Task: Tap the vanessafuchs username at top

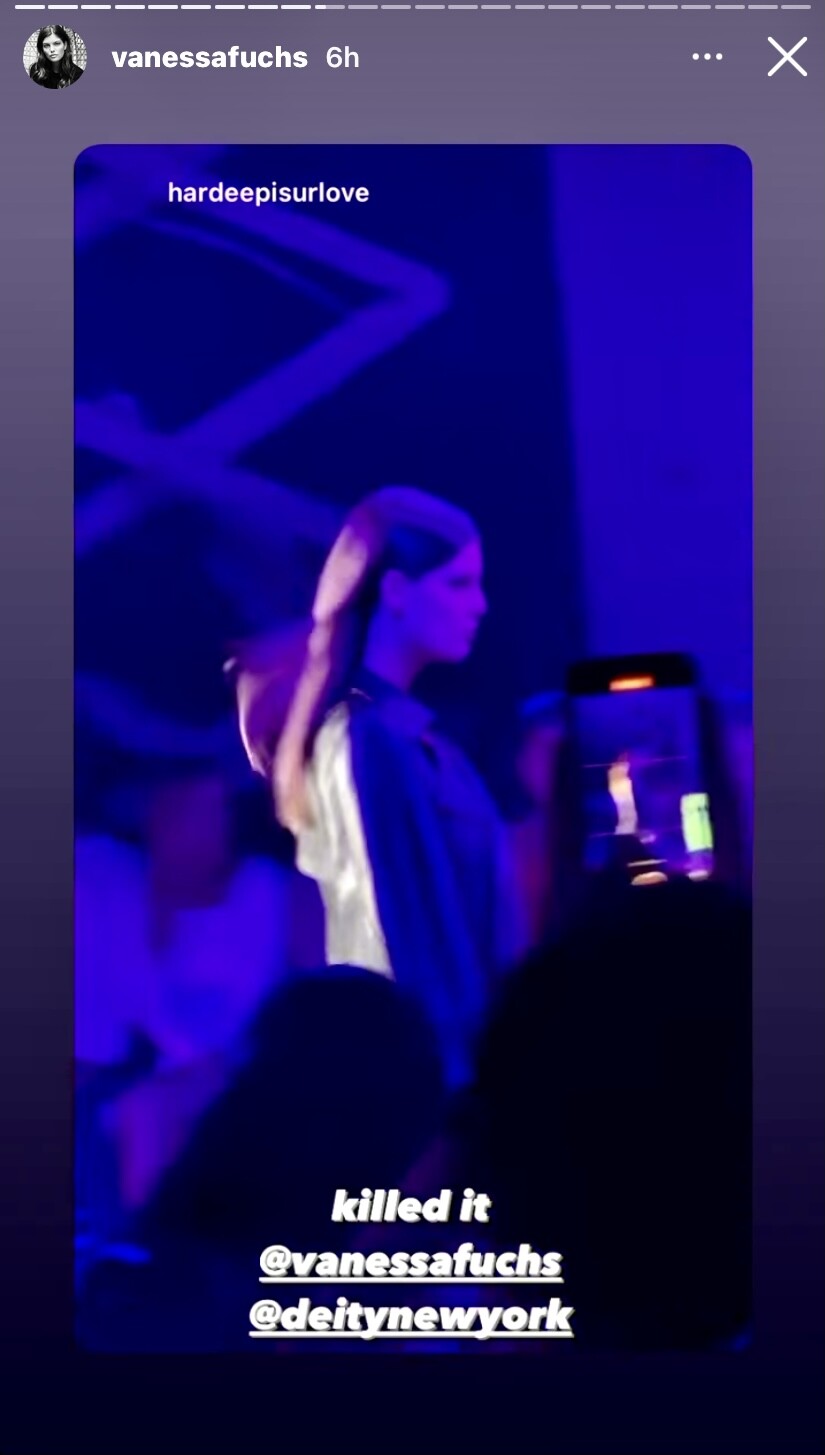Action: pyautogui.click(x=209, y=58)
